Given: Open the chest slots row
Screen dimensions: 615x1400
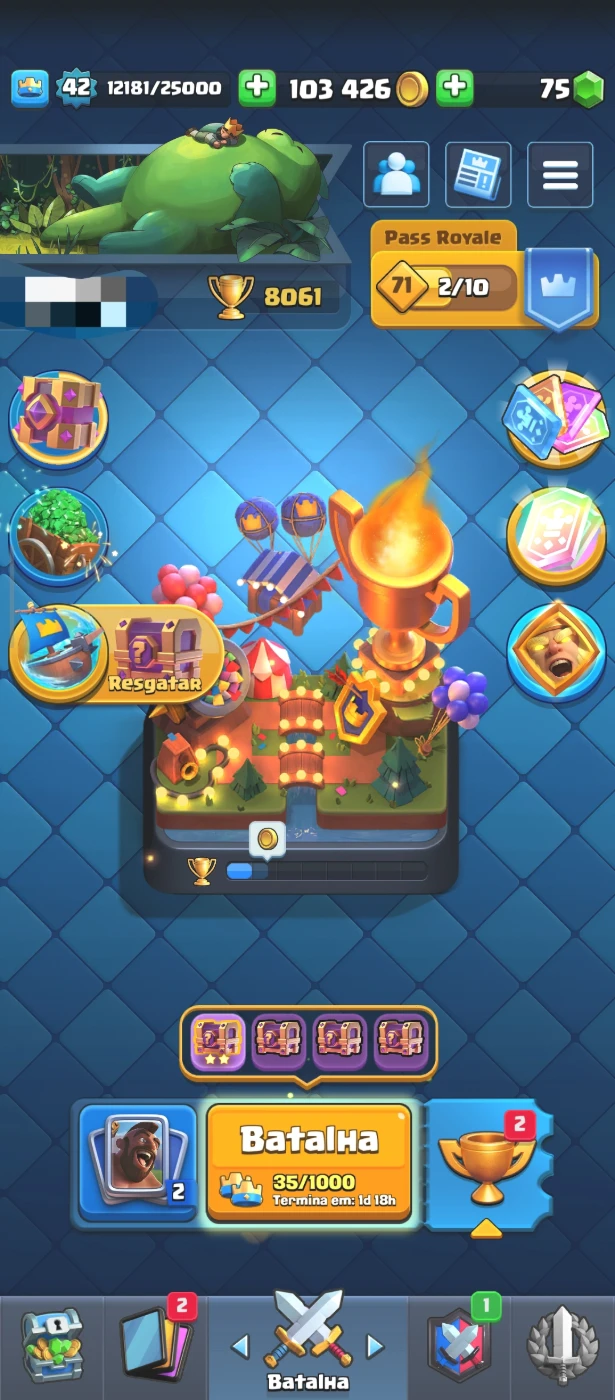Looking at the screenshot, I should [308, 1043].
